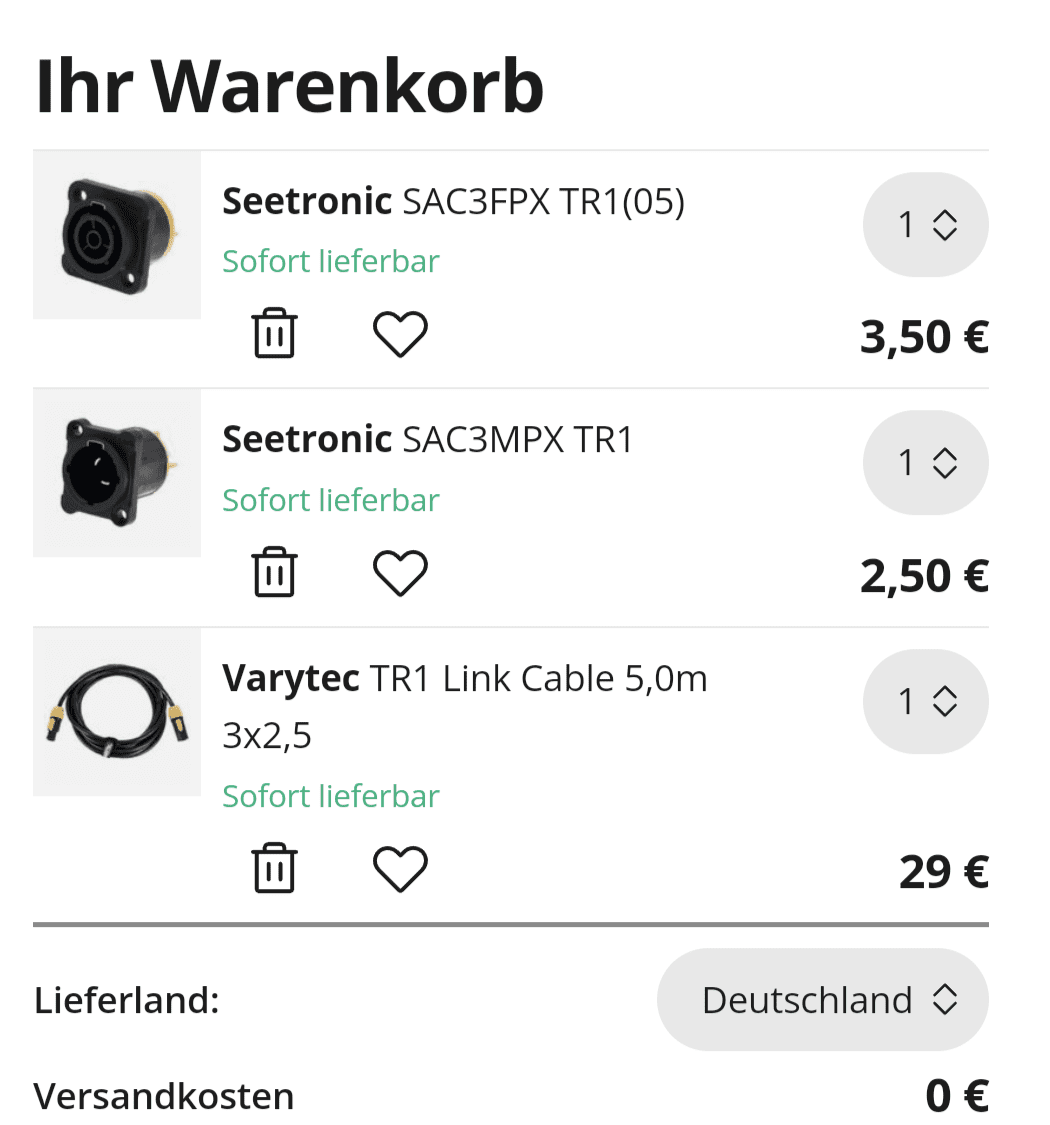View Seetronic SAC3MPX TR1 product image
The height and width of the screenshot is (1125, 1050).
point(117,473)
